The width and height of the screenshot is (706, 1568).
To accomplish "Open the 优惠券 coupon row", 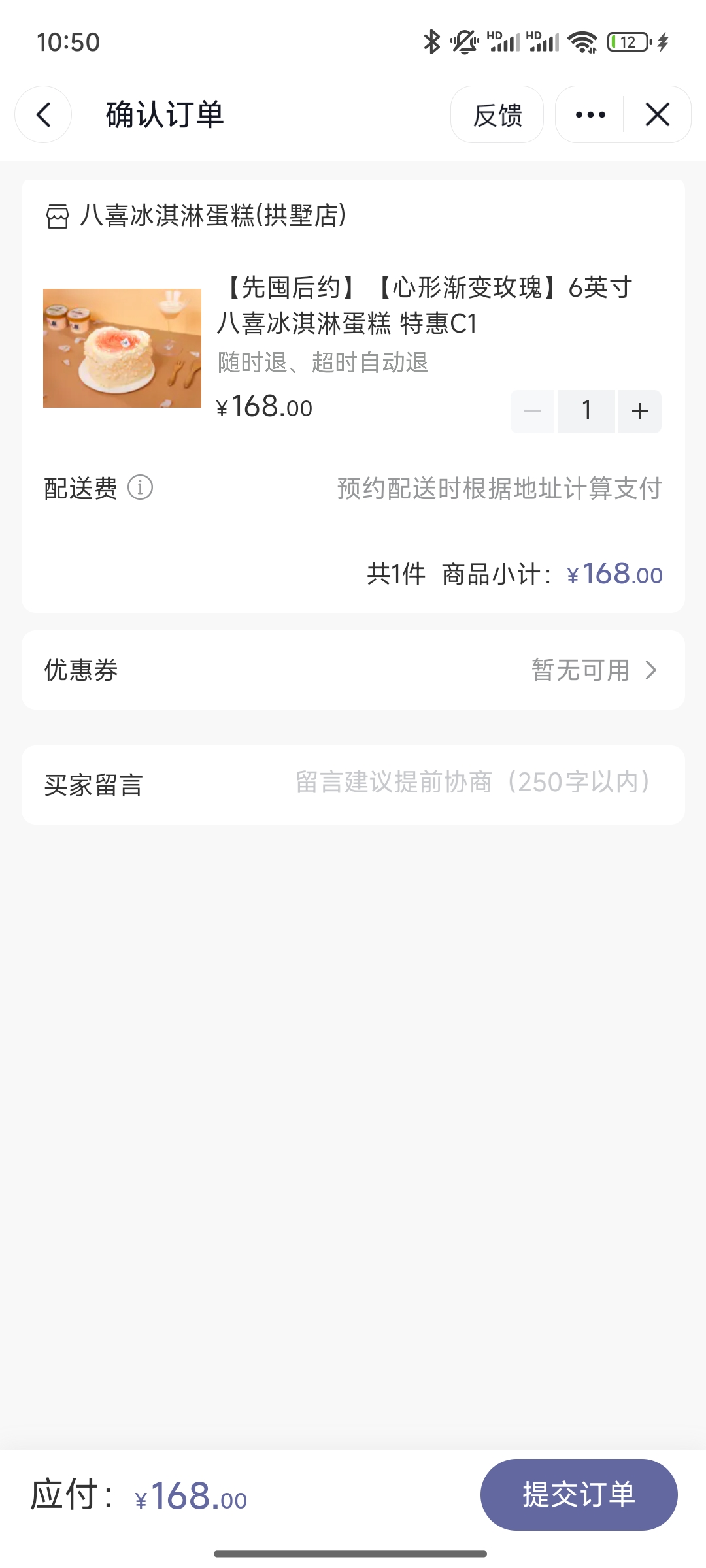I will tap(353, 670).
